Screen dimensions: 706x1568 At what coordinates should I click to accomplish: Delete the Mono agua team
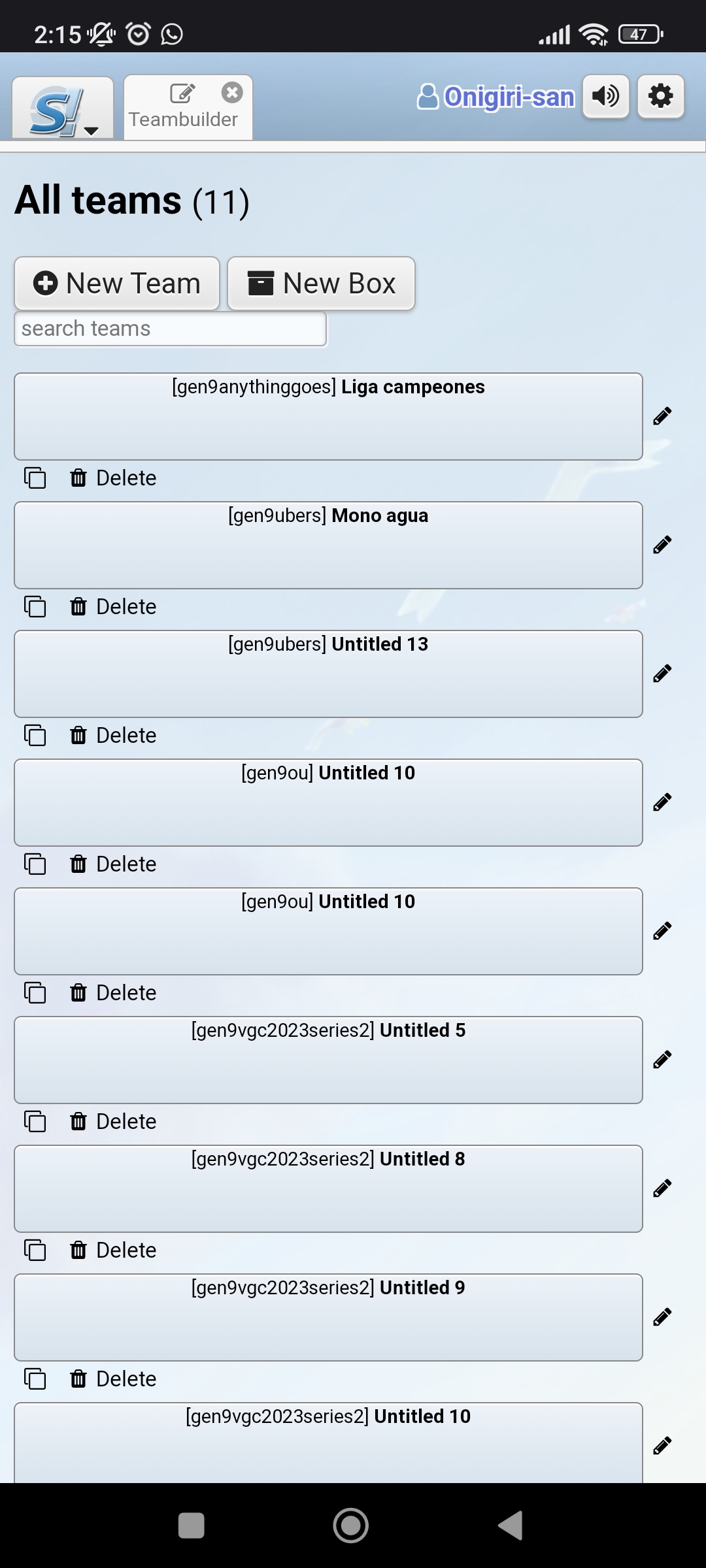click(114, 606)
